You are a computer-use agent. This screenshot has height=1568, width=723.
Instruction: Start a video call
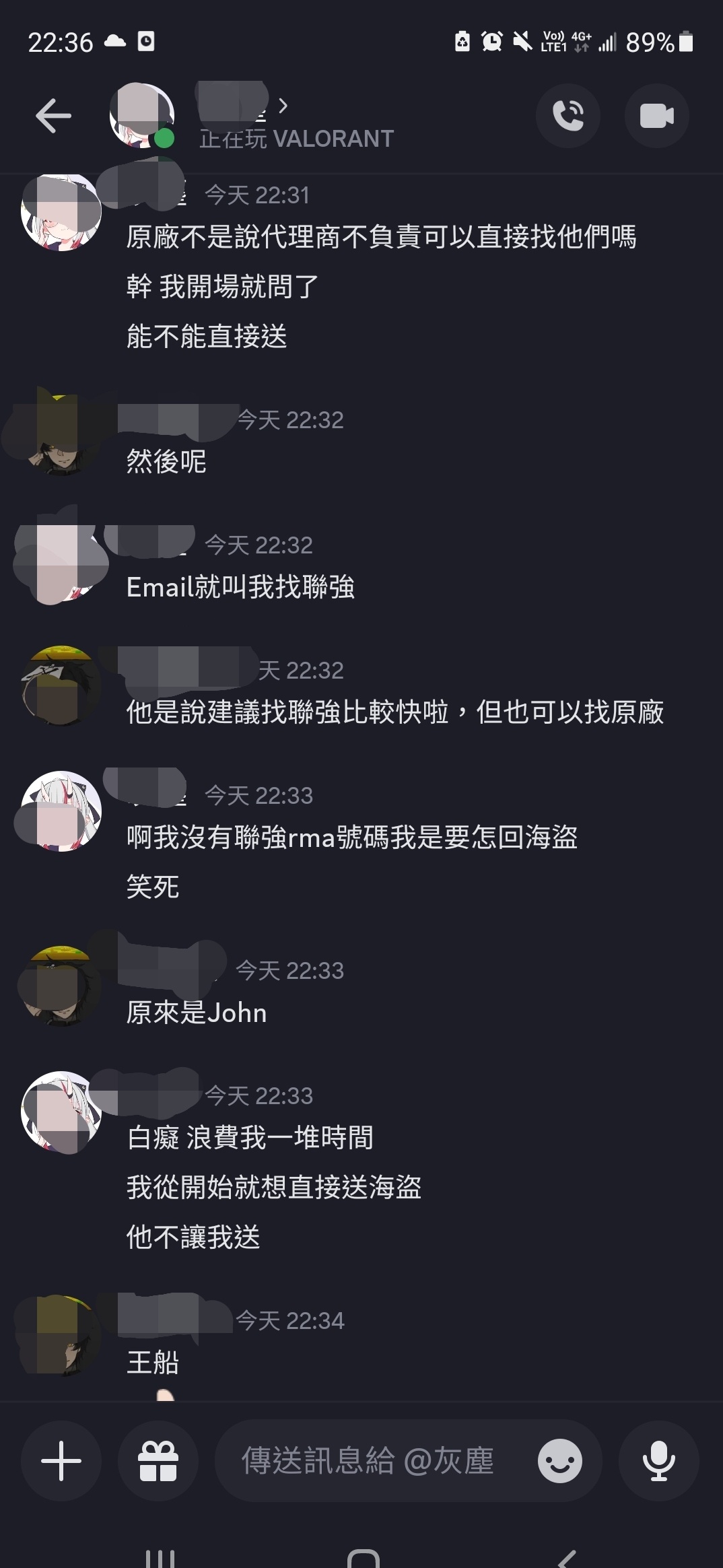click(657, 116)
